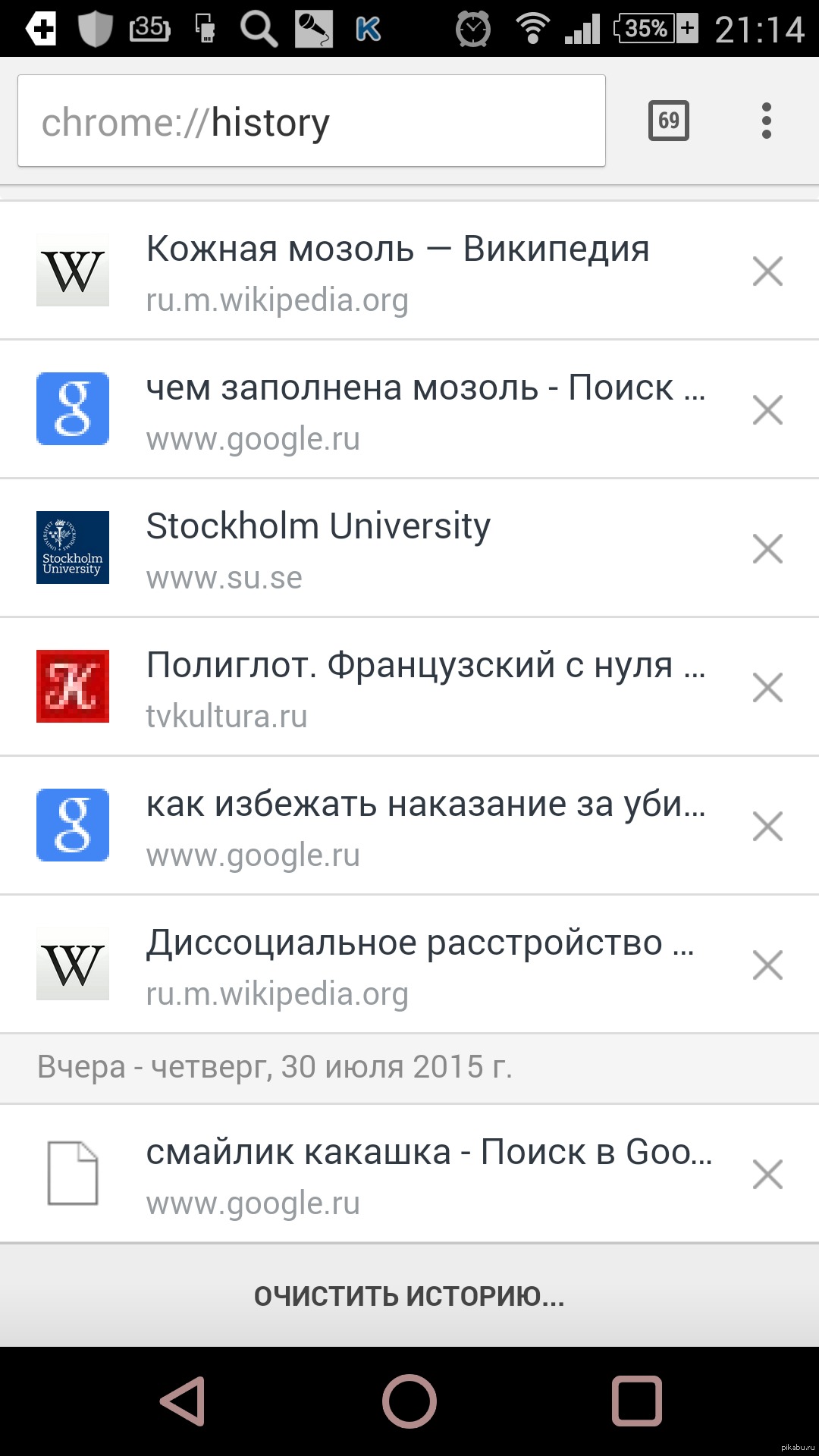Remove Stockholm University entry from history
Viewport: 819px width, 1456px height.
767,549
